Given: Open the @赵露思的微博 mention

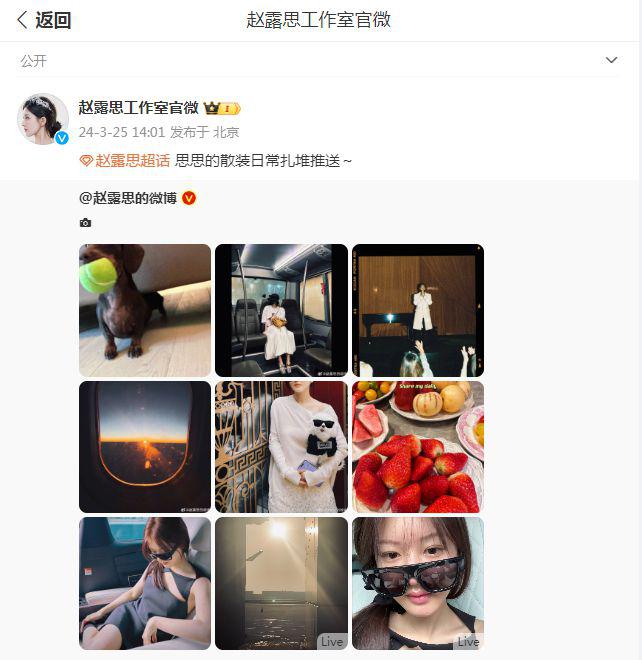Looking at the screenshot, I should [x=128, y=198].
